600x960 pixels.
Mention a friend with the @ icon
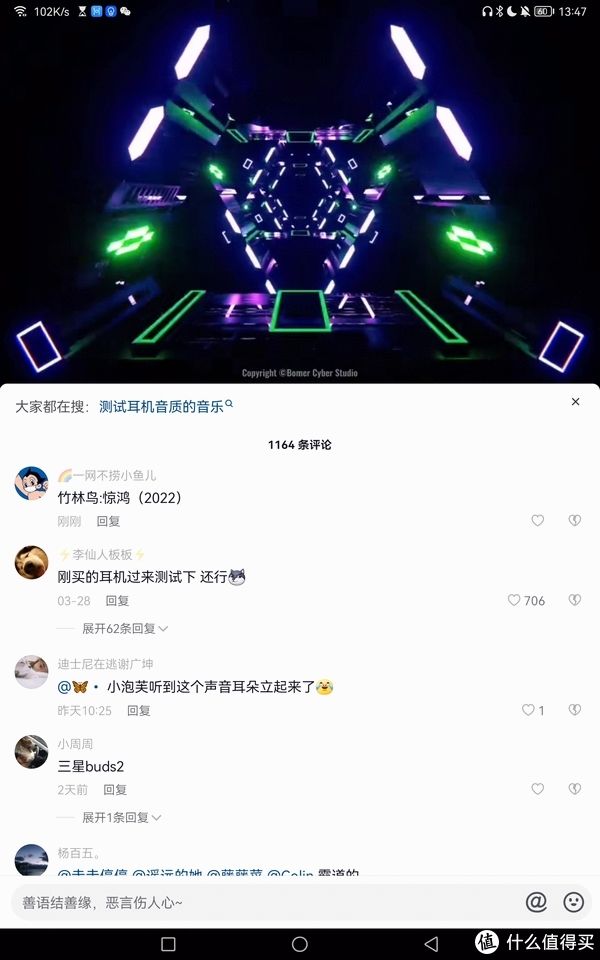pyautogui.click(x=536, y=902)
